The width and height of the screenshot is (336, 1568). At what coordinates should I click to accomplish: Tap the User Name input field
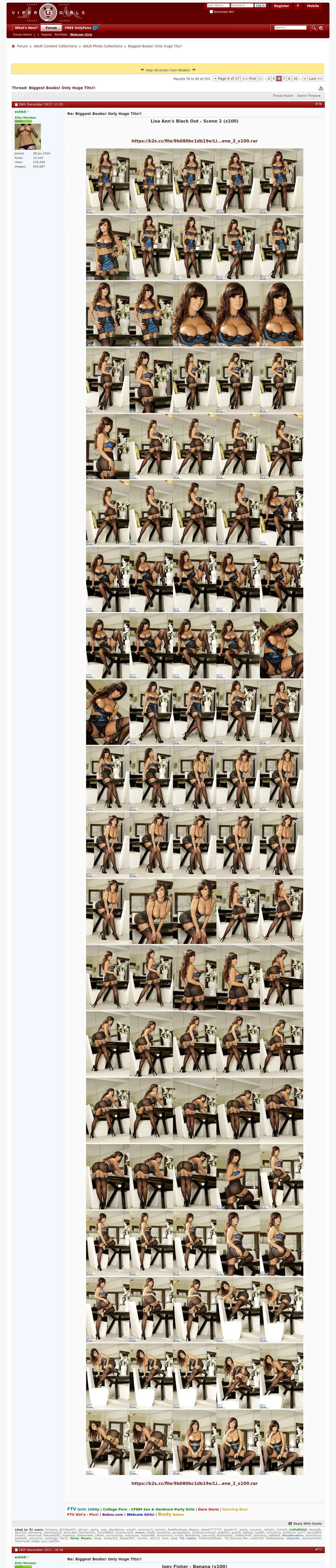[218, 5]
